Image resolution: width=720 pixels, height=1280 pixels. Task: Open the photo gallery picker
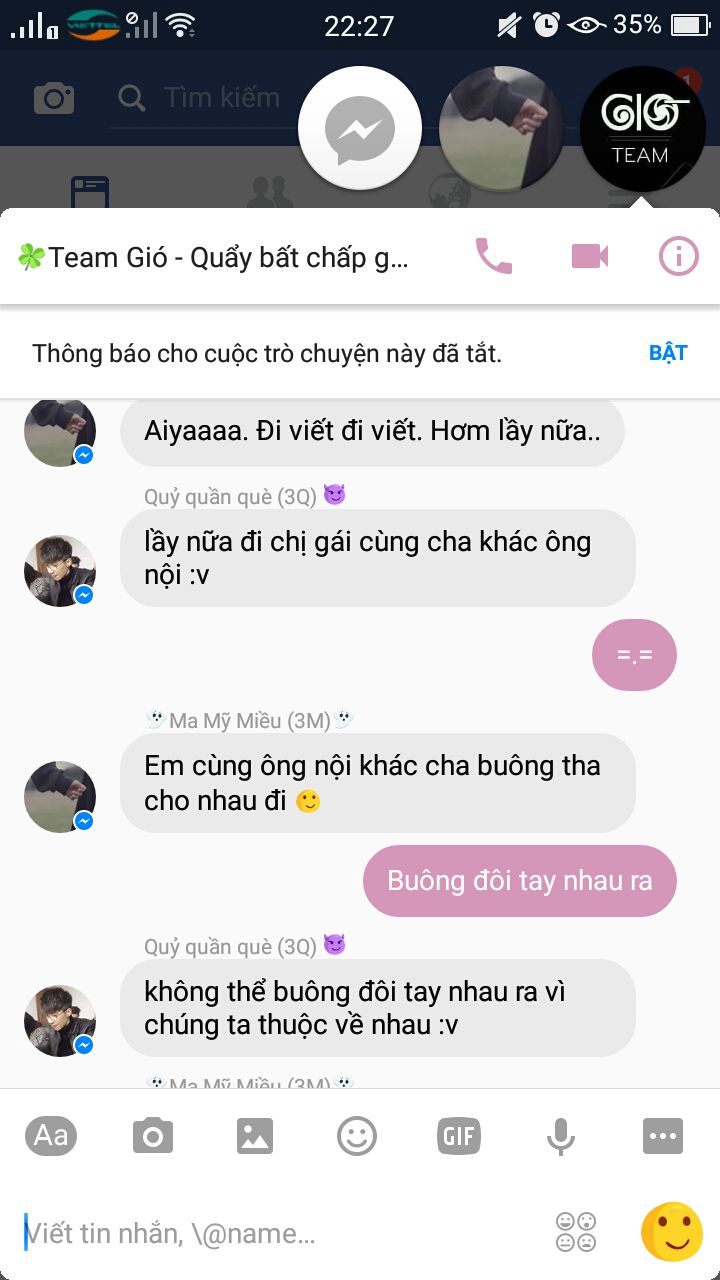tap(255, 1136)
